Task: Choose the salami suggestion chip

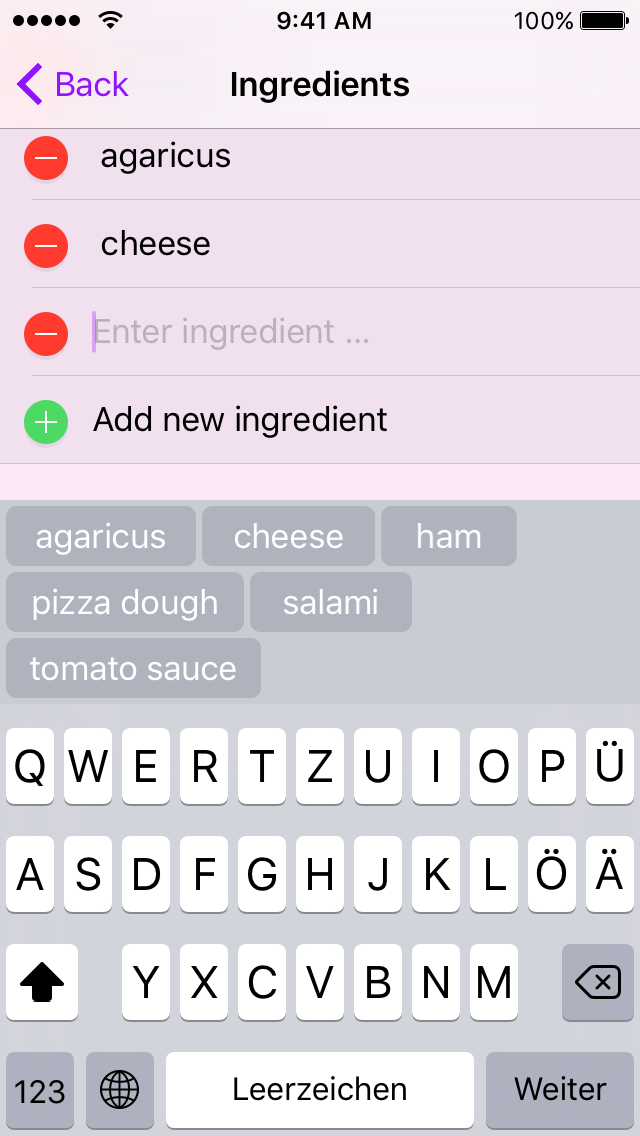Action: click(x=331, y=603)
